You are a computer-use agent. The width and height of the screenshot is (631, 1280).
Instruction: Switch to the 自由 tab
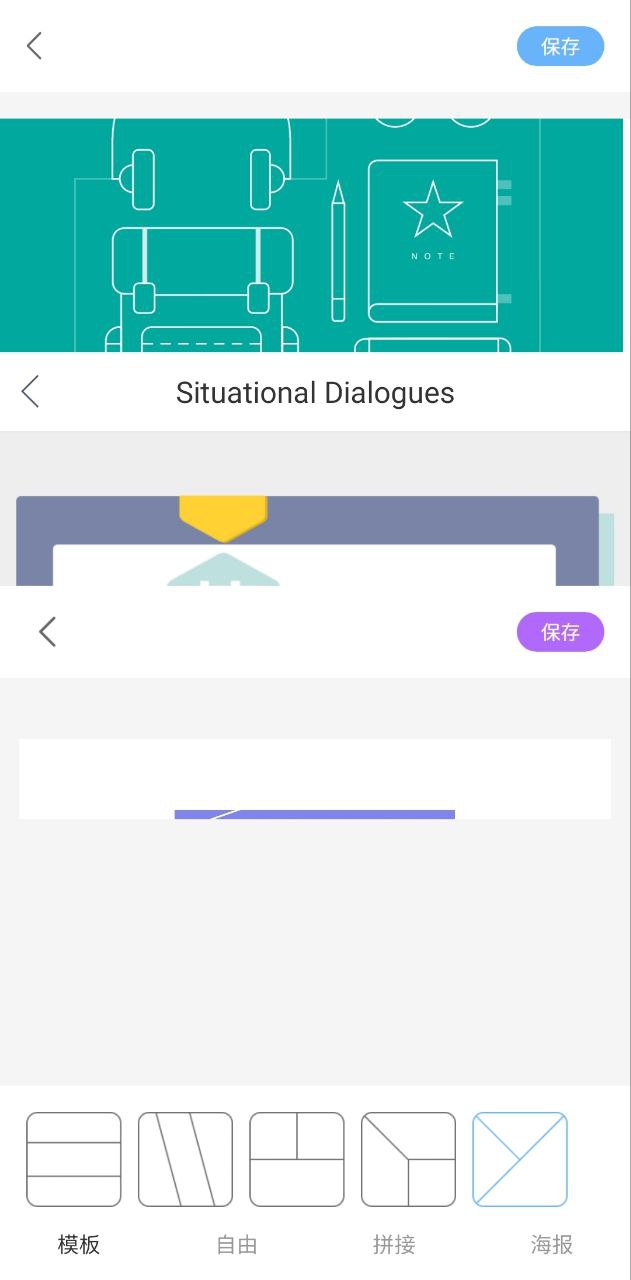click(x=237, y=1245)
